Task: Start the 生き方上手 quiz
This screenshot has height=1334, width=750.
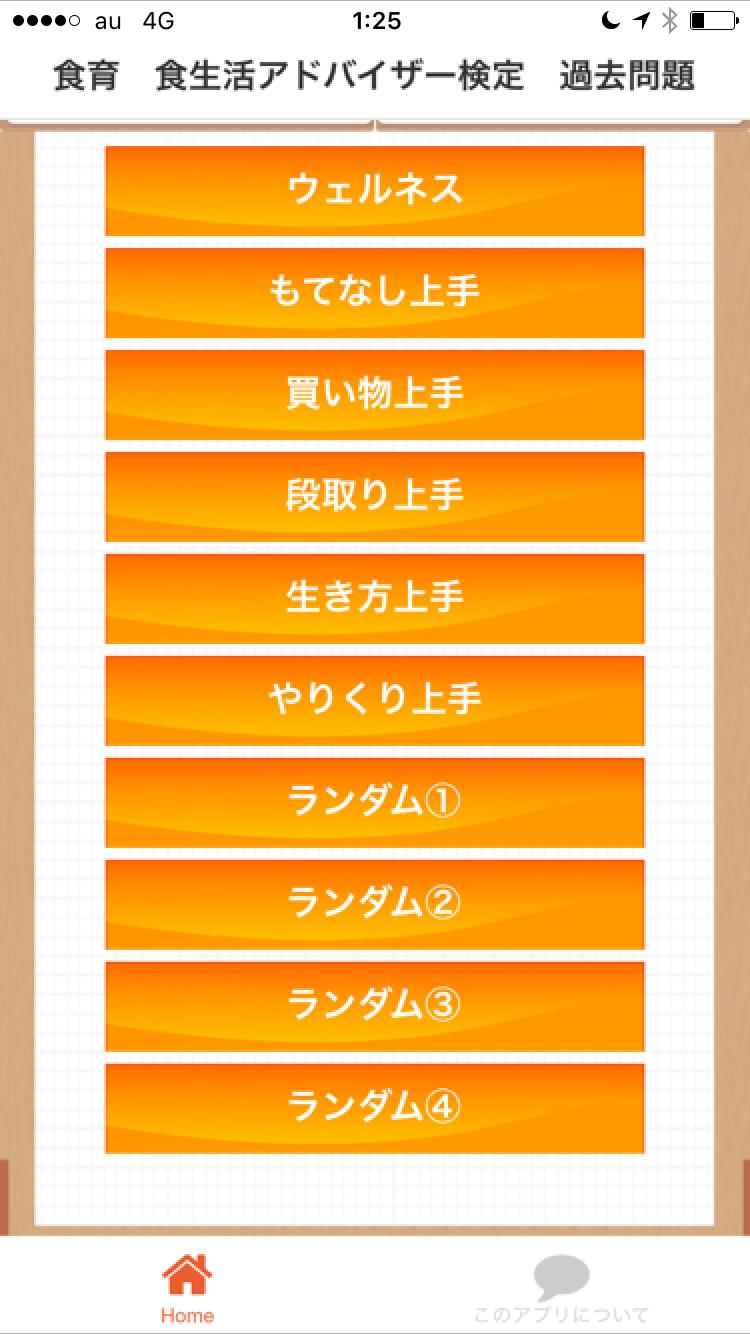Action: point(375,599)
